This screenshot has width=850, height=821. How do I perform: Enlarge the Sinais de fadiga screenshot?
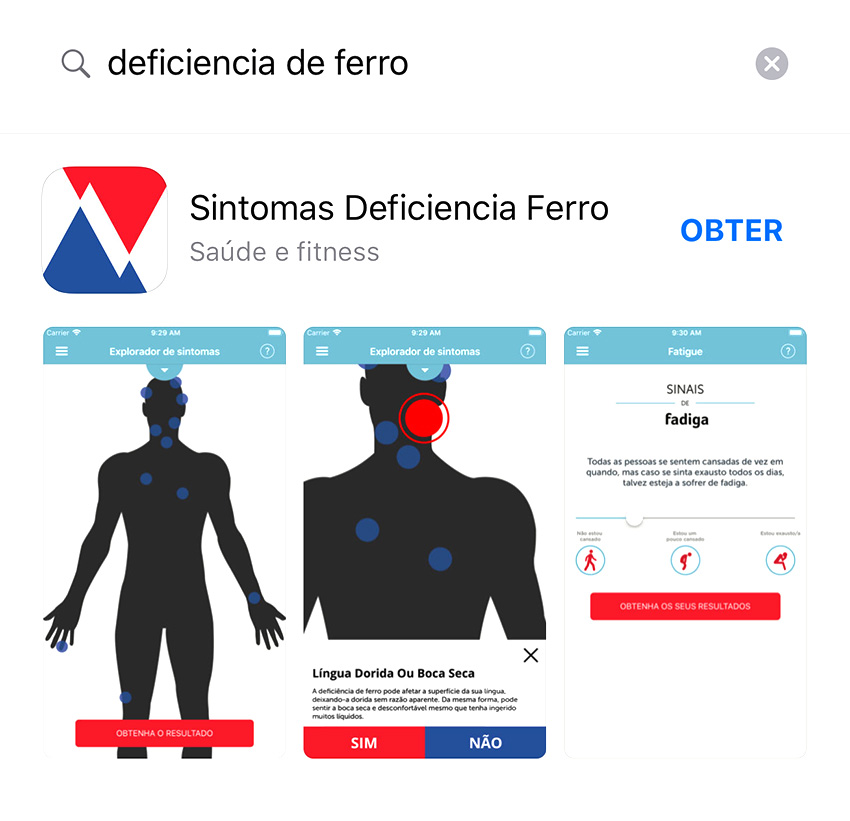tap(685, 542)
